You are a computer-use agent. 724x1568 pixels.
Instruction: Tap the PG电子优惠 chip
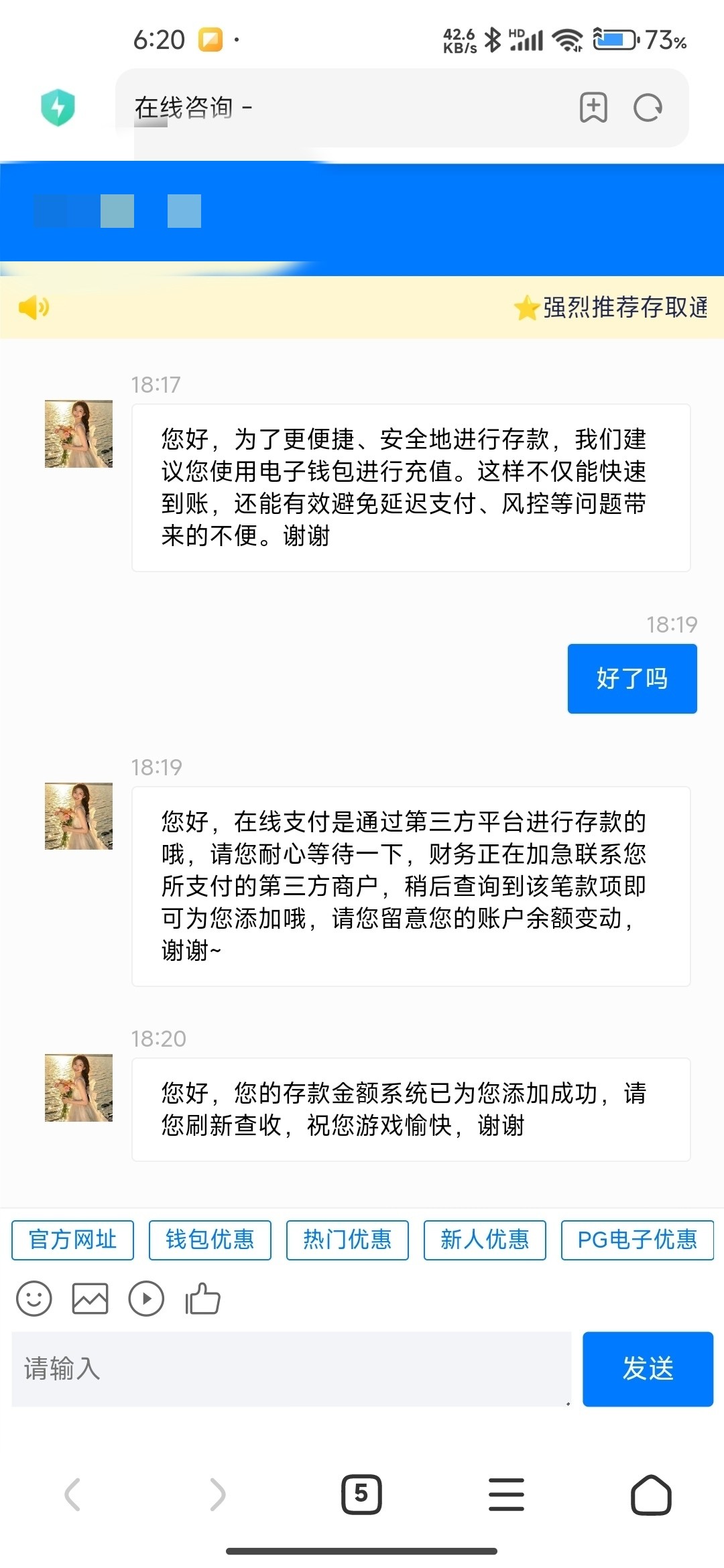point(637,1240)
